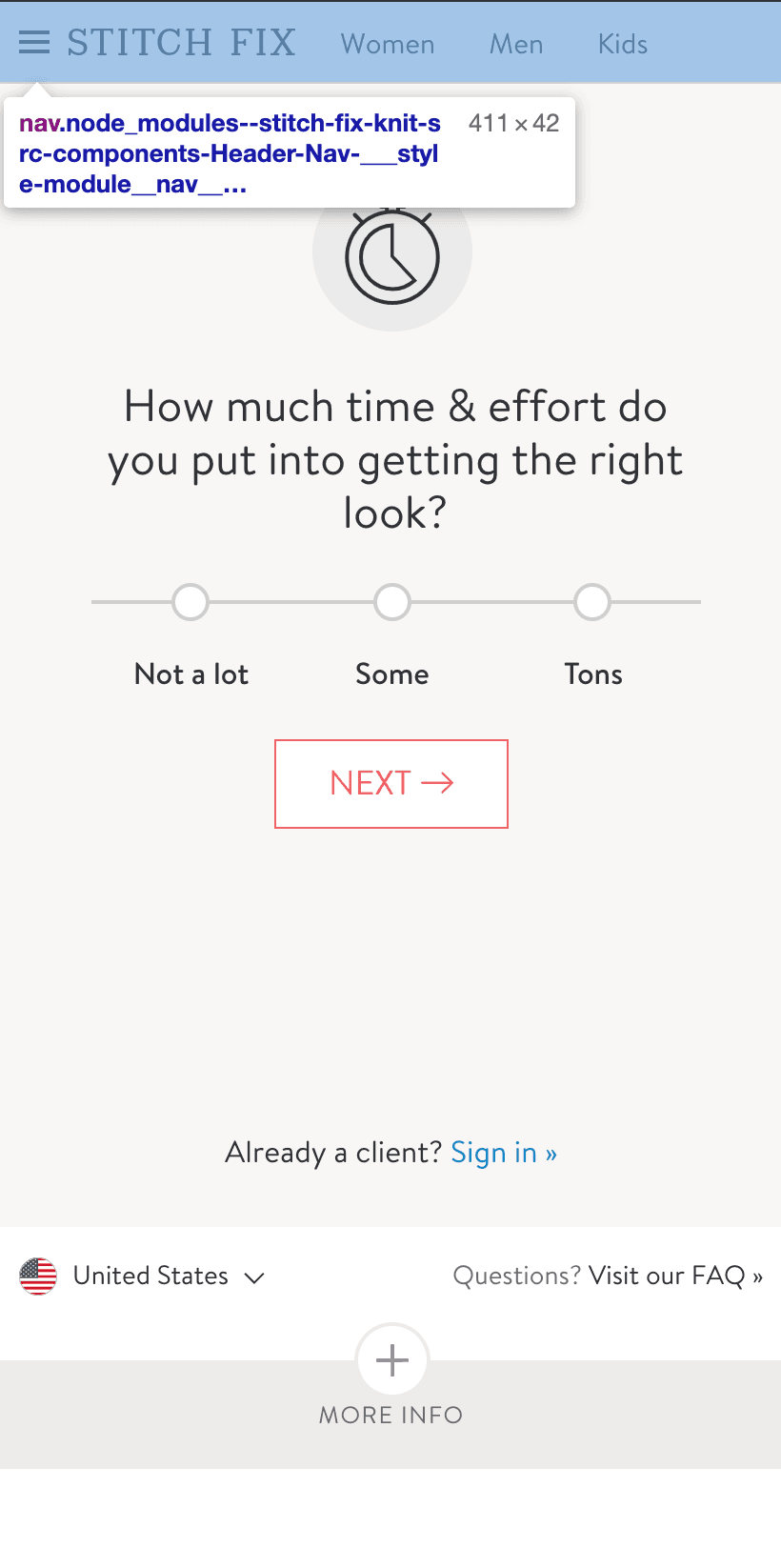Visit our FAQ link

tap(676, 1276)
